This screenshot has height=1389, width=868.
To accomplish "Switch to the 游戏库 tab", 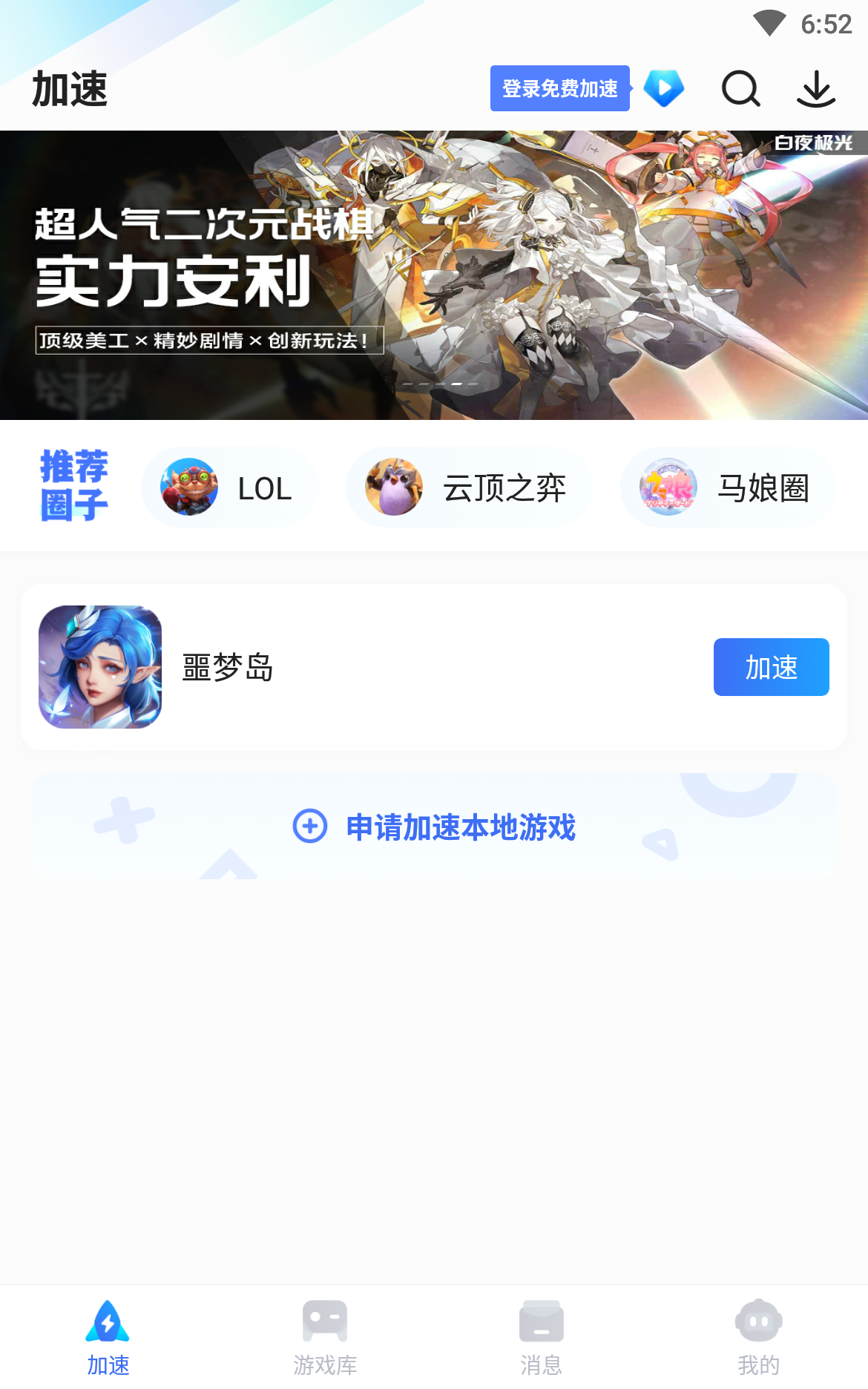I will point(325,1337).
